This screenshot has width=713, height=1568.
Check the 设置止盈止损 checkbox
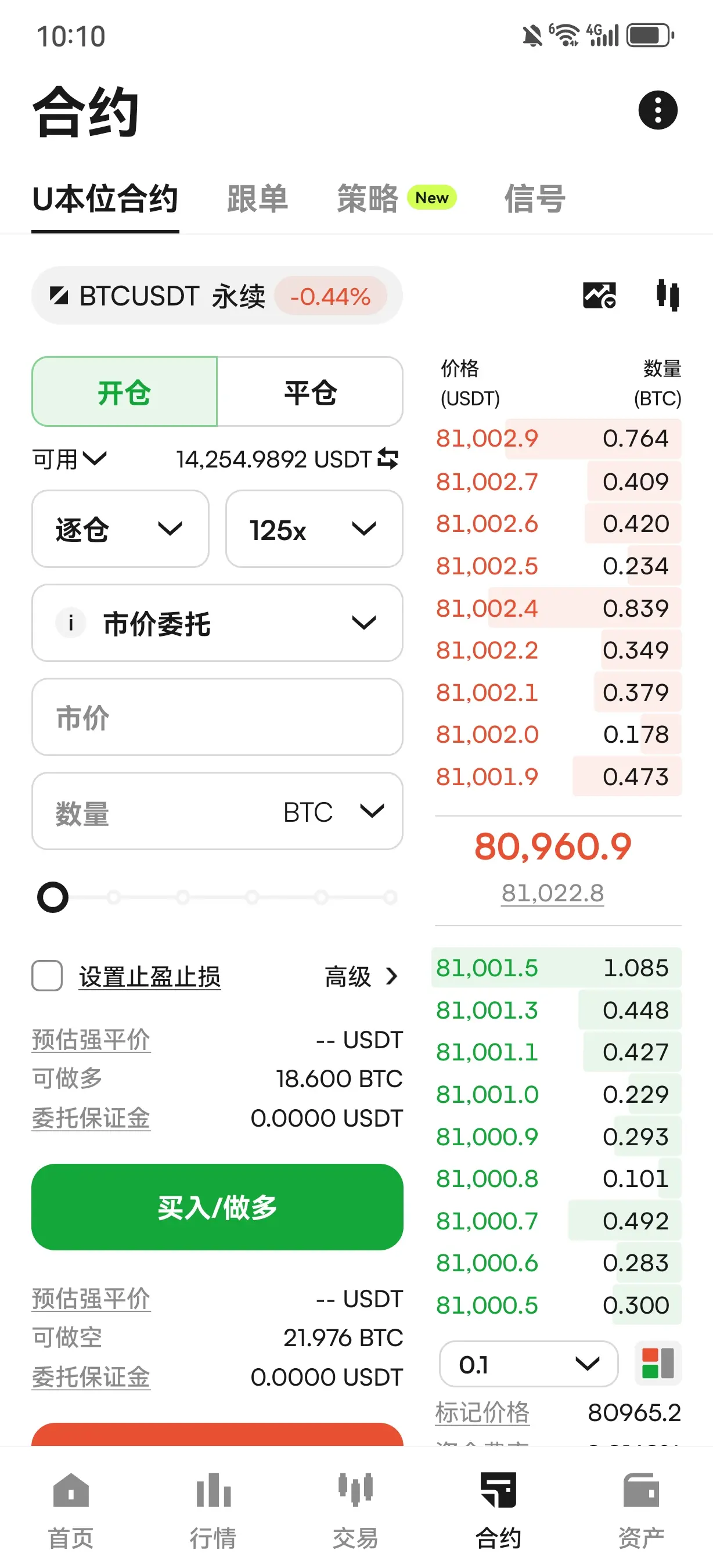47,976
